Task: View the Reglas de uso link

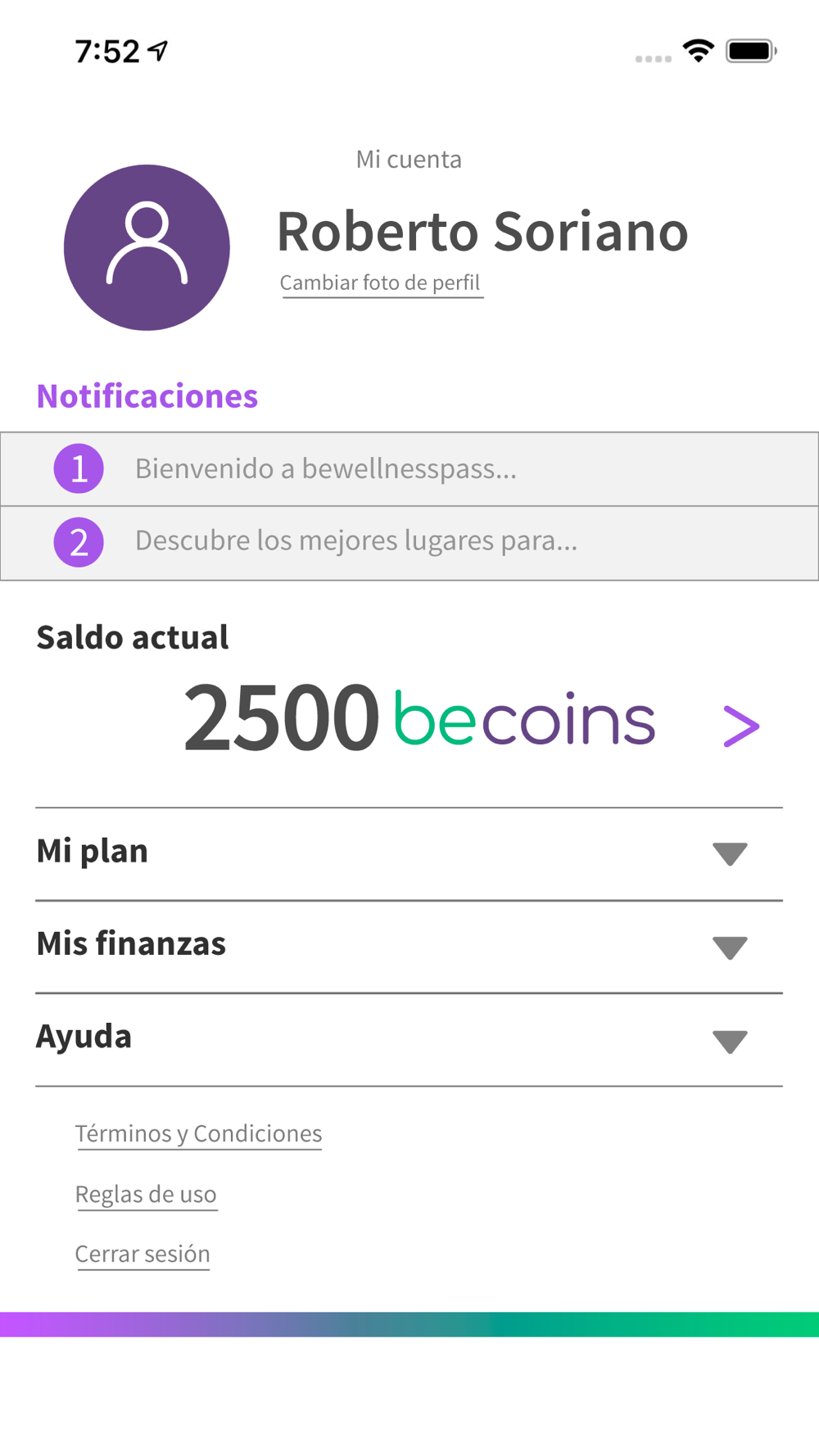Action: 146,1195
